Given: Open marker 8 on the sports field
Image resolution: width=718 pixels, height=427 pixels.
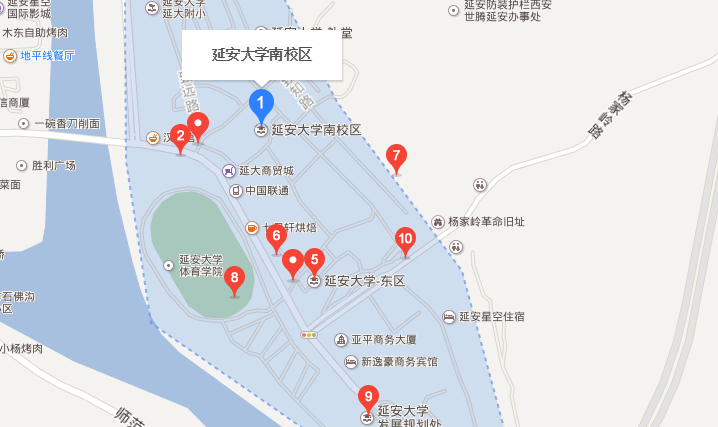Looking at the screenshot, I should click(x=235, y=278).
